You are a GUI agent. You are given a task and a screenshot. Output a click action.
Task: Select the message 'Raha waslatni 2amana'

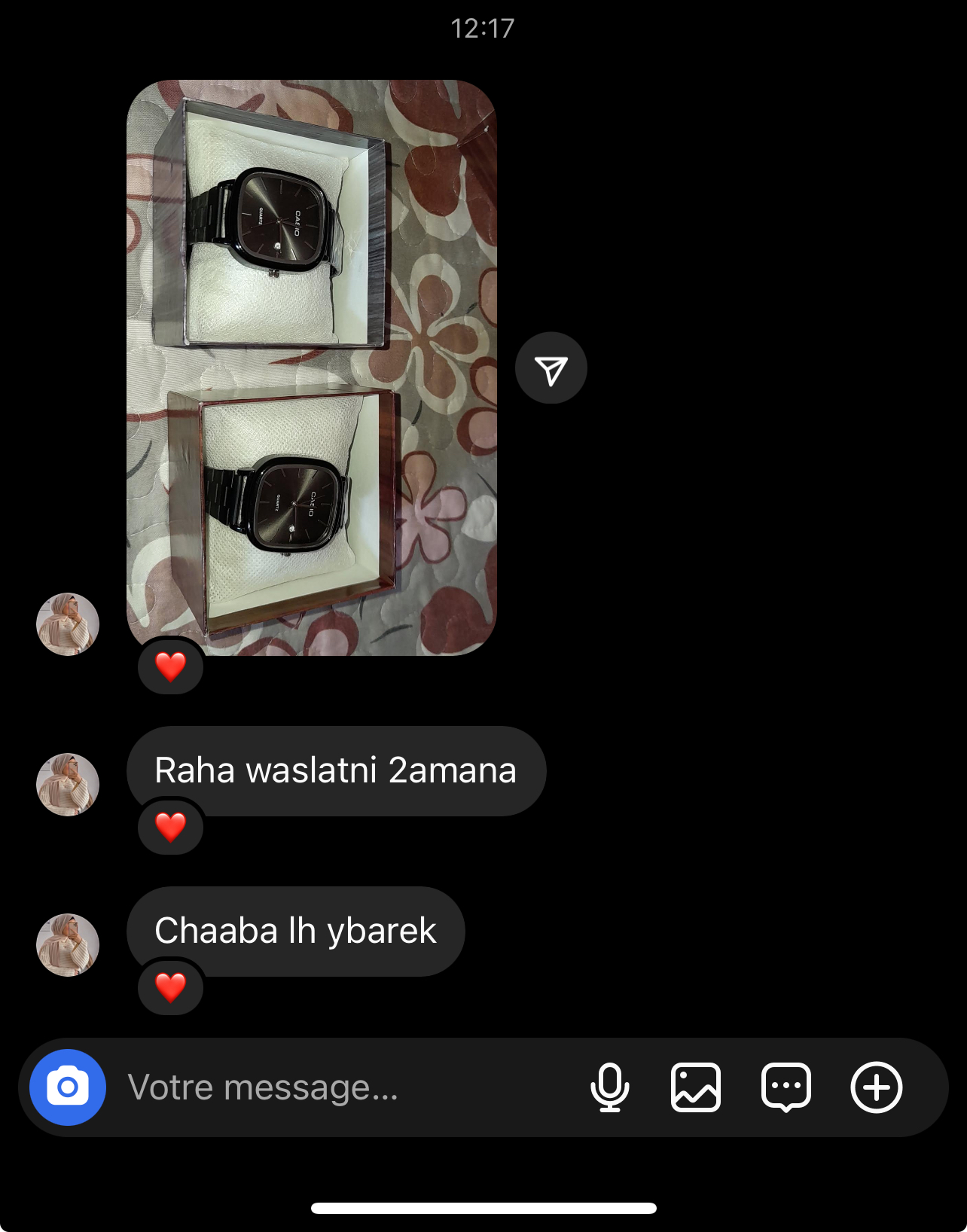coord(336,770)
